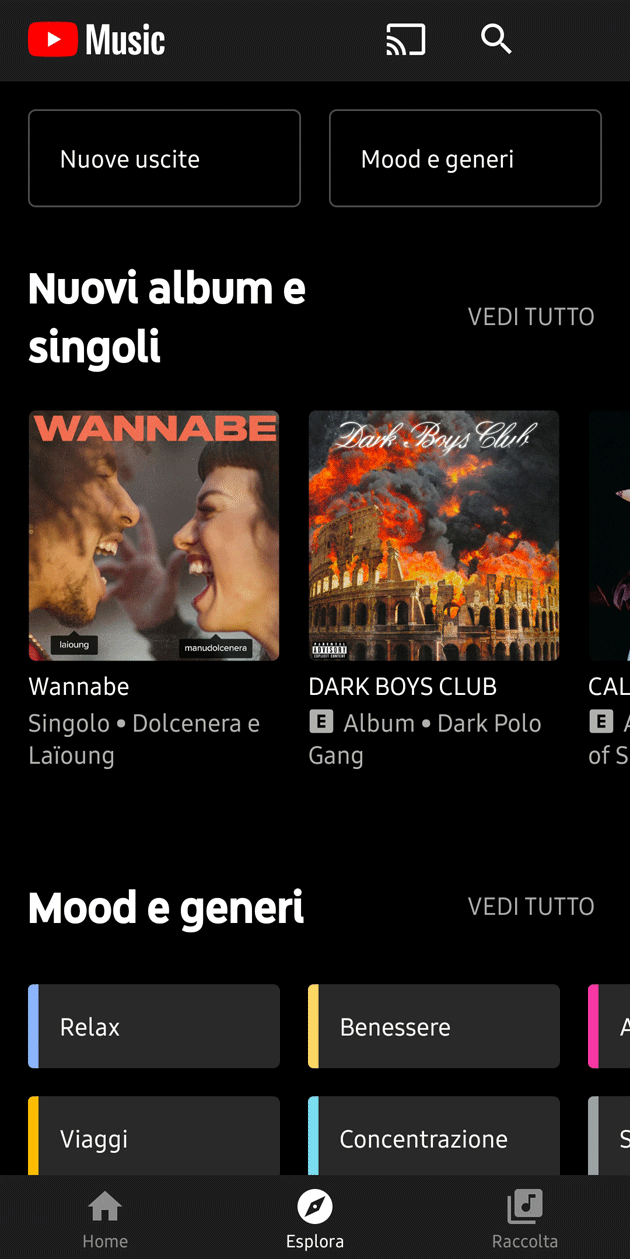The image size is (630, 1259).
Task: Select the Relax mood chip
Action: coord(154,1027)
